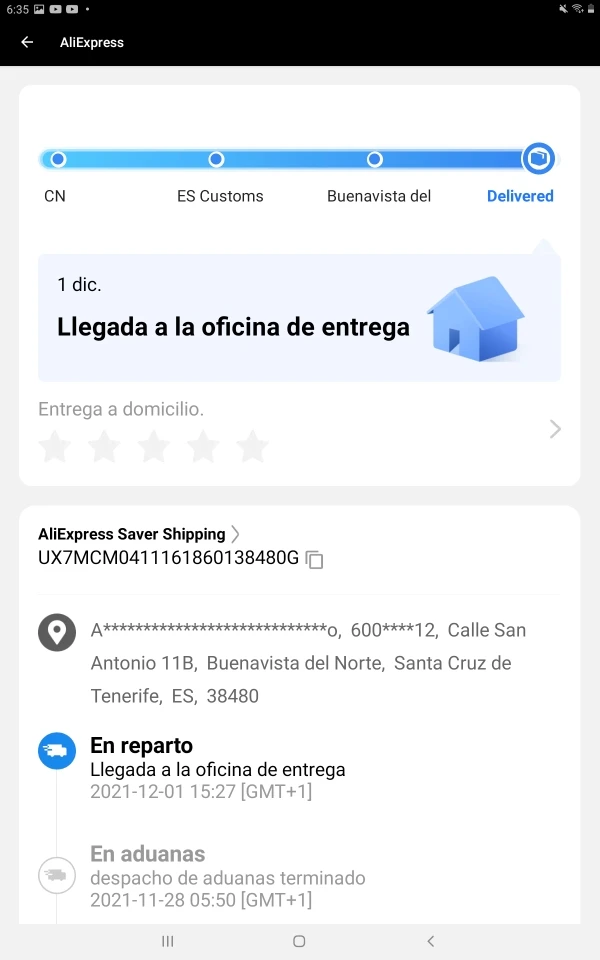Go to the device home screen

point(299,941)
